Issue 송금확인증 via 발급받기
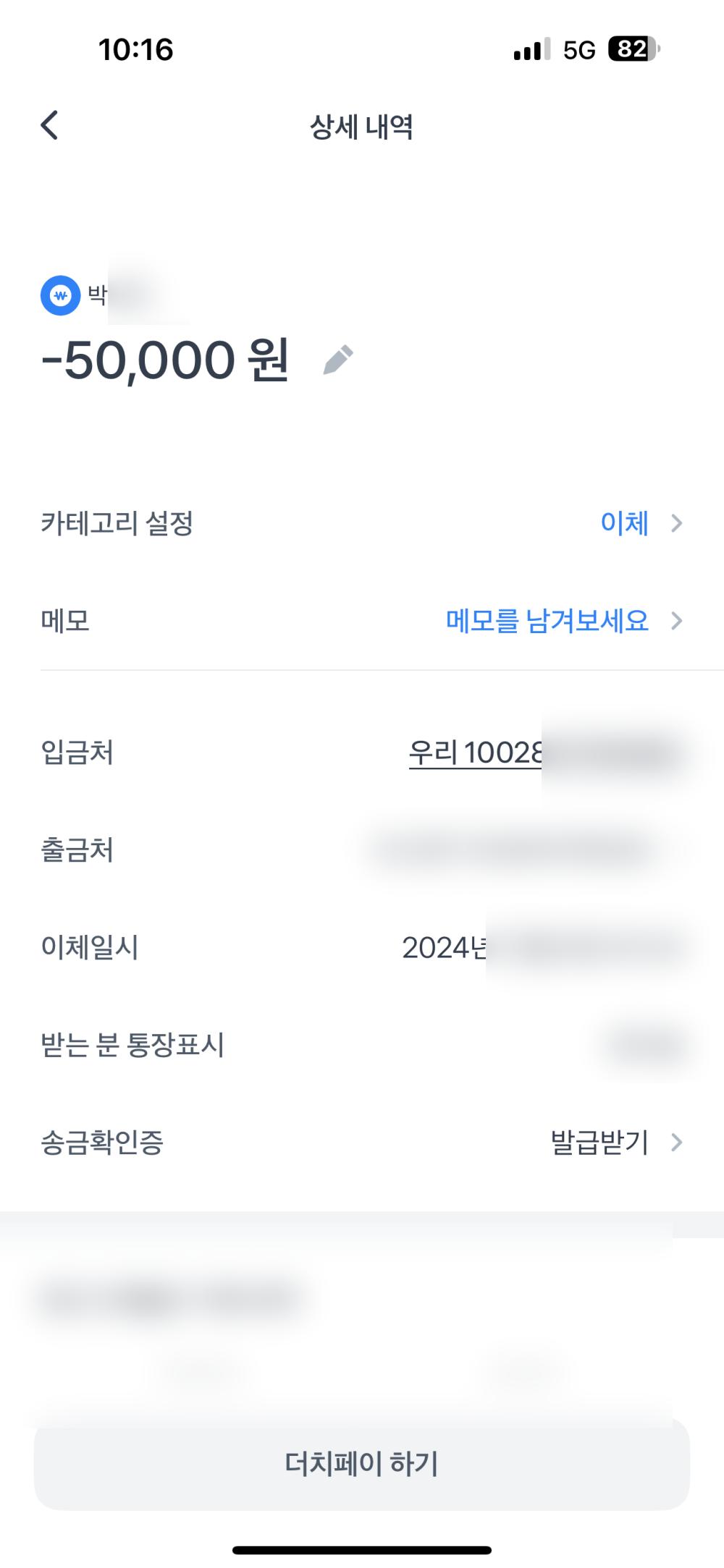This screenshot has width=724, height=1568. point(601,1143)
